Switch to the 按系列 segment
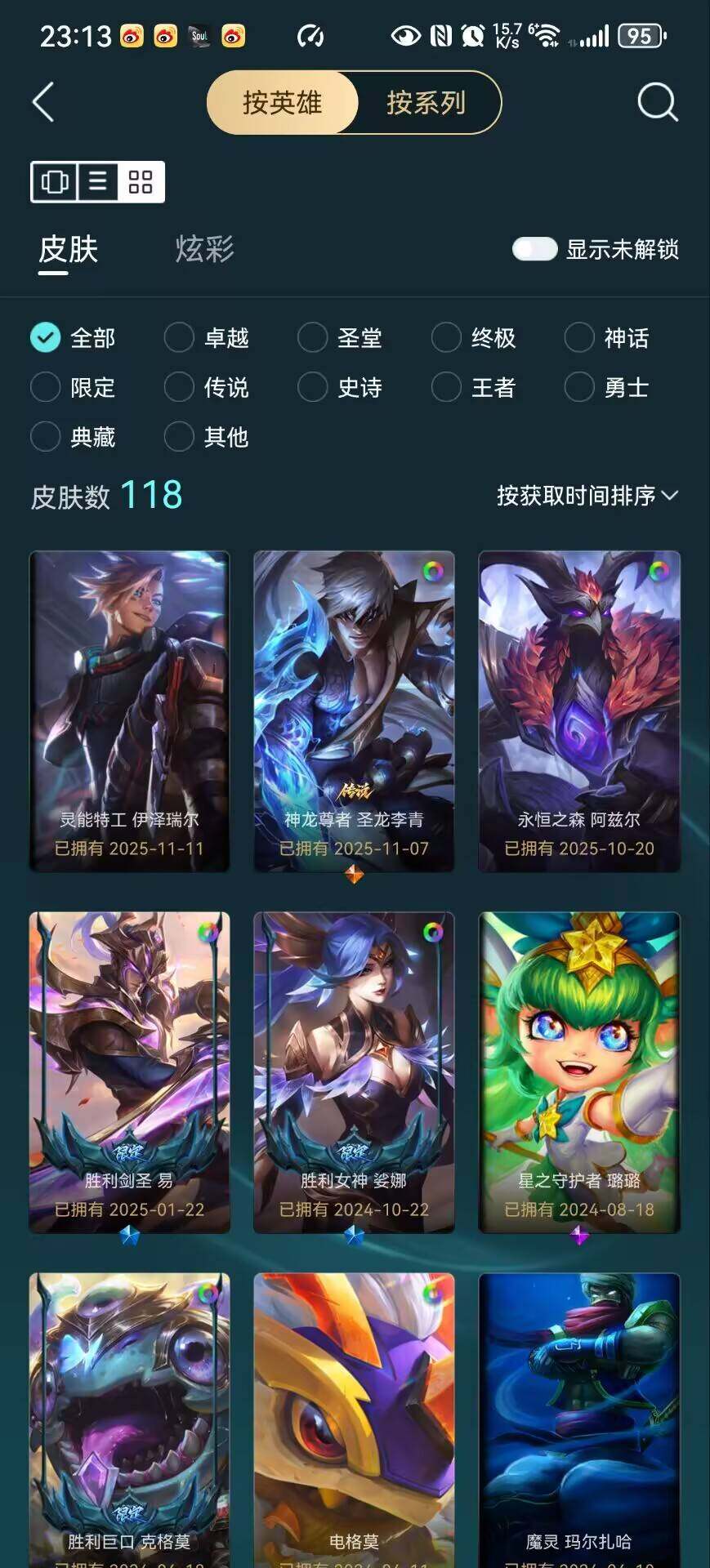Screen dimensions: 710x1568 426,103
